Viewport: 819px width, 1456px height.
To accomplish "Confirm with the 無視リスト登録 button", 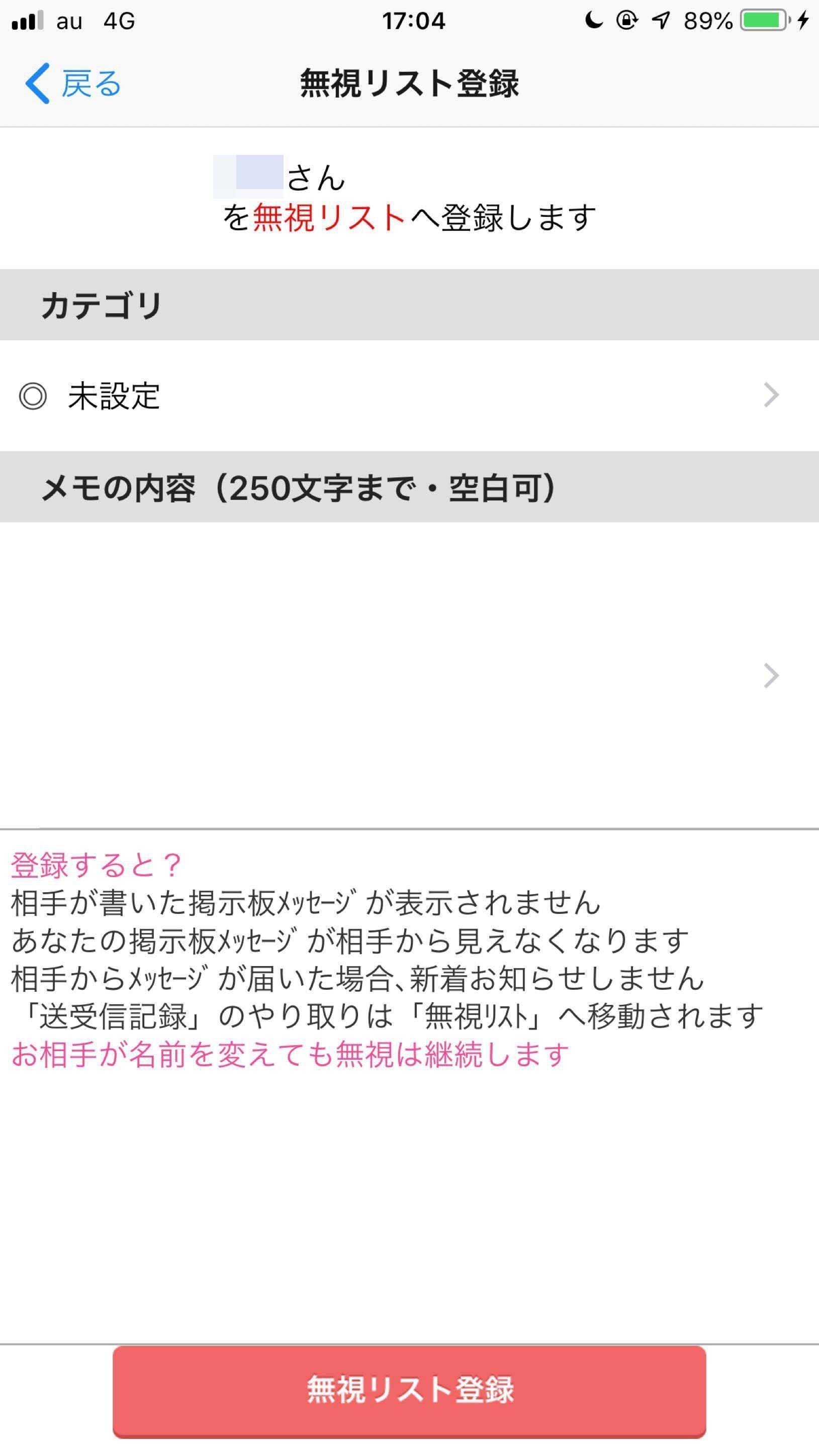I will point(409,1390).
